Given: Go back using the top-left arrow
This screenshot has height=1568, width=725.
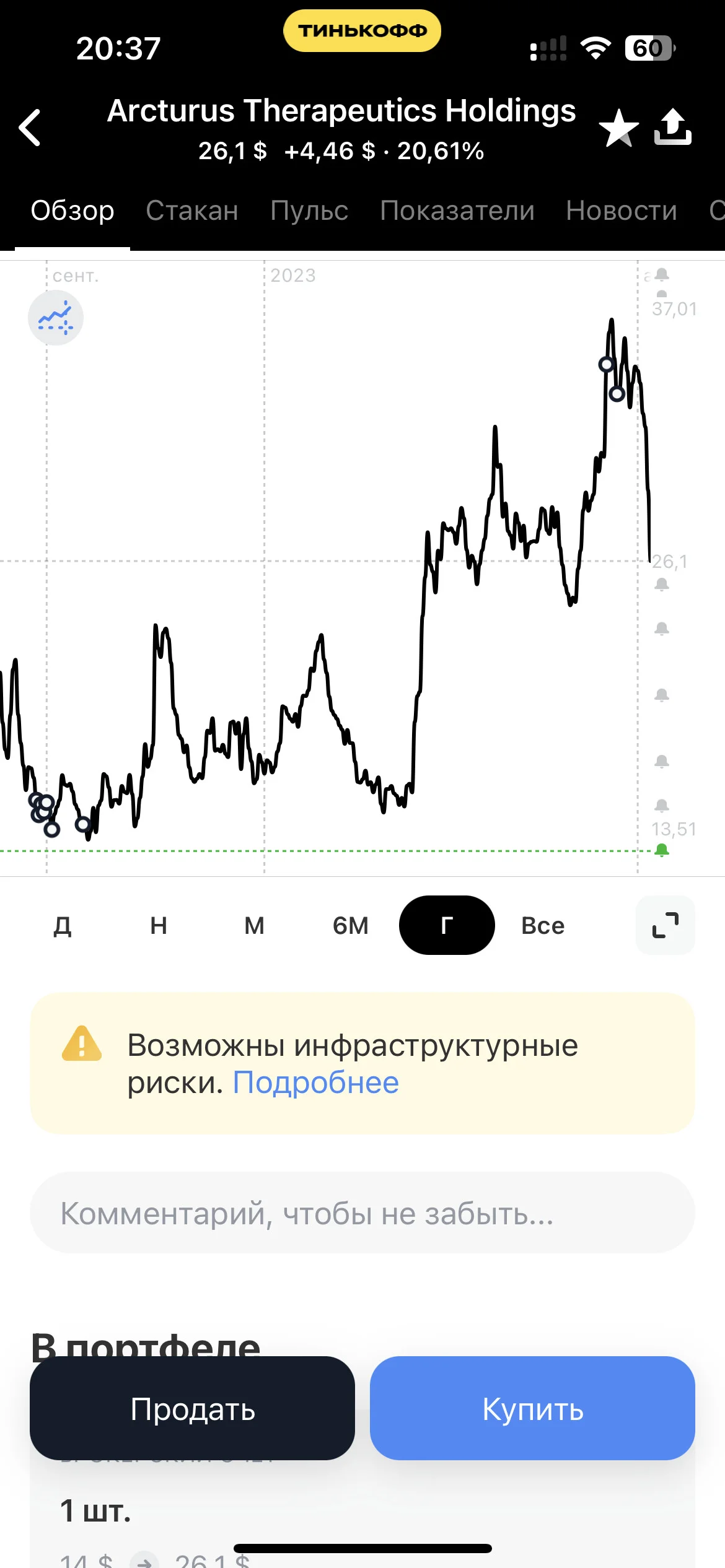Looking at the screenshot, I should point(30,128).
